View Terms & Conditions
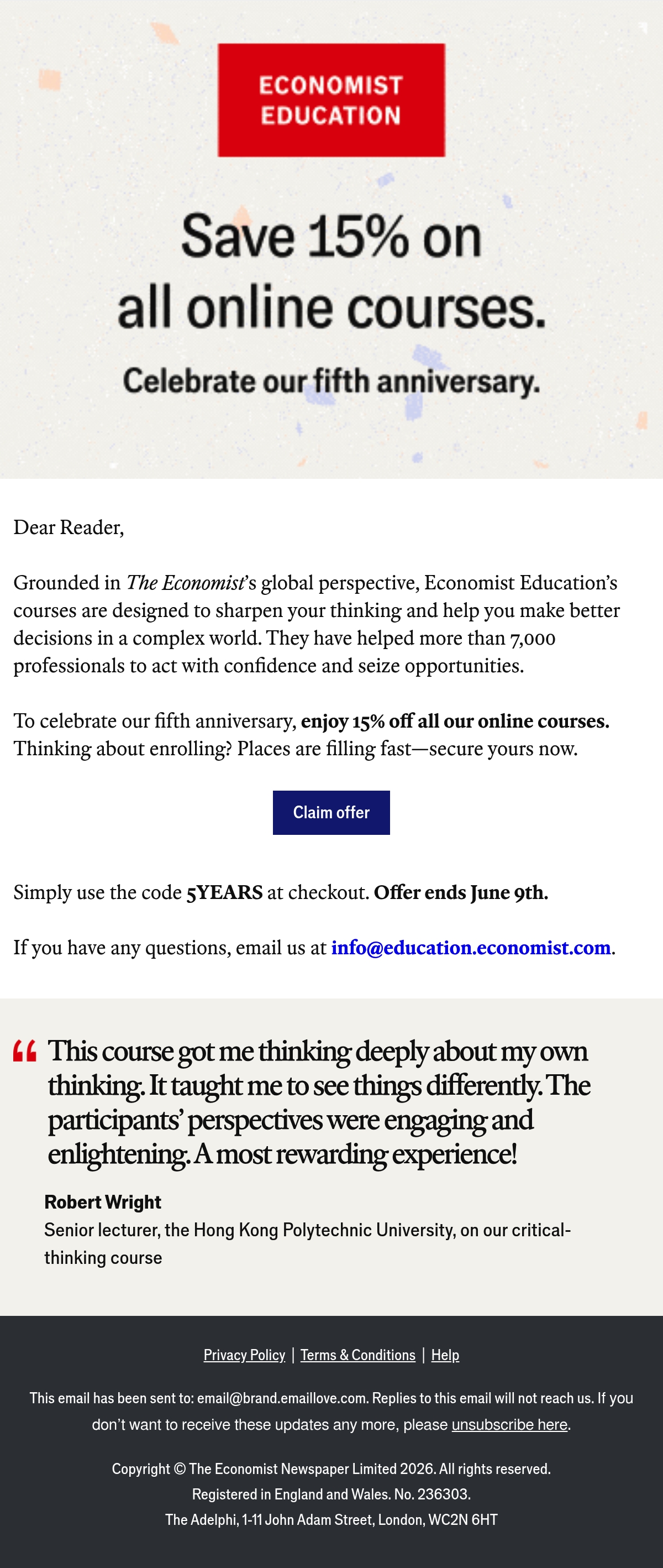 (x=357, y=1355)
